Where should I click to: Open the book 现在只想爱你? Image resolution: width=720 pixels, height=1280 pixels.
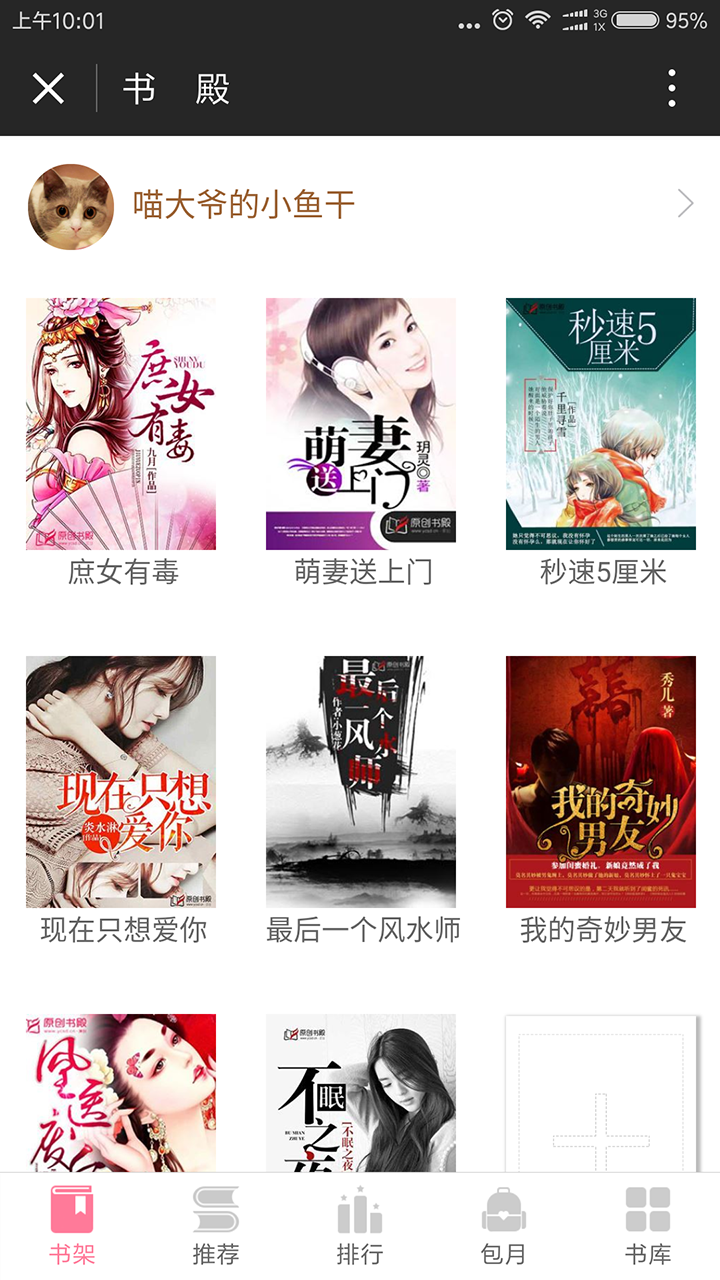(x=121, y=782)
